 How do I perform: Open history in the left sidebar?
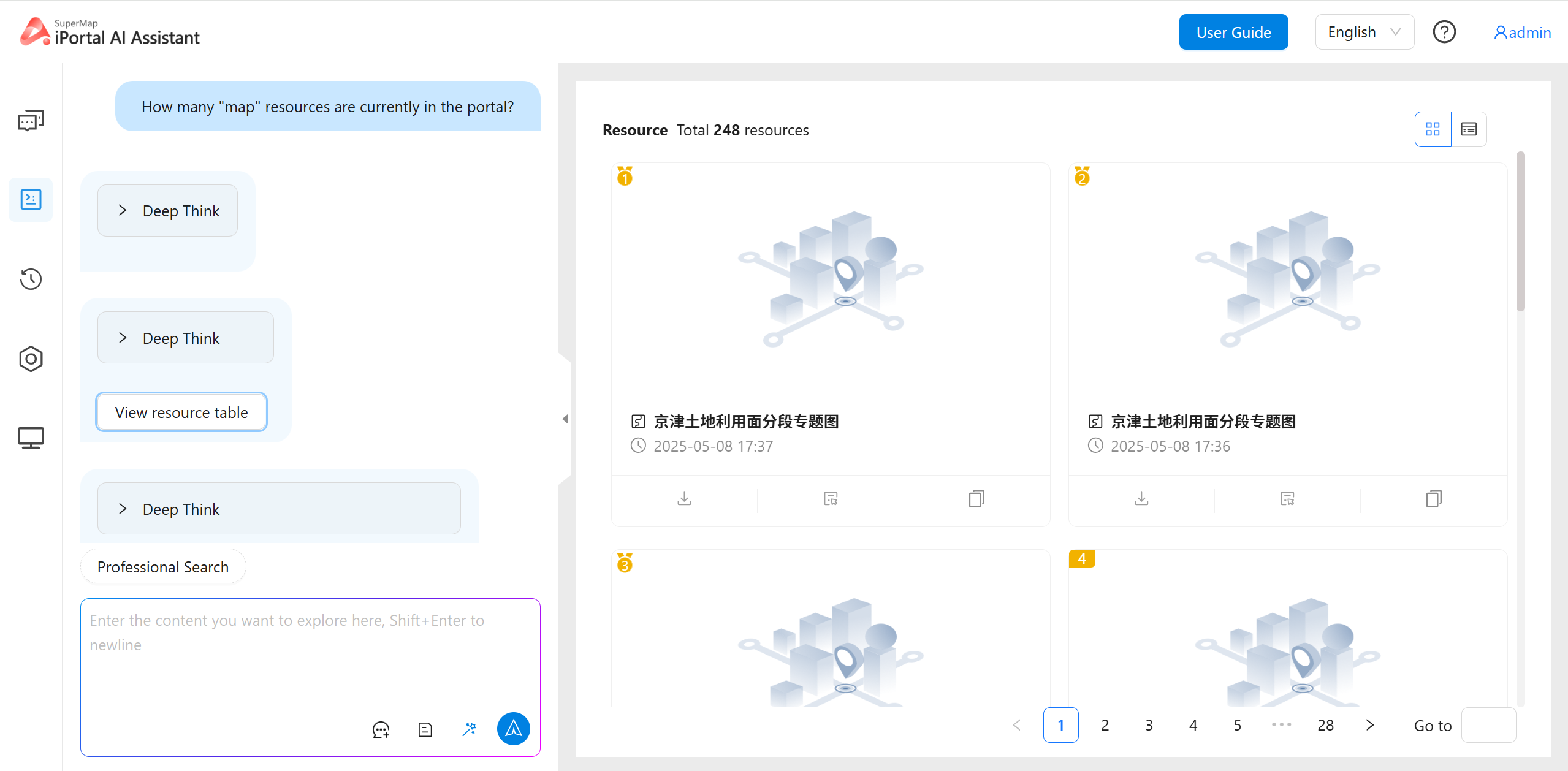pos(31,279)
